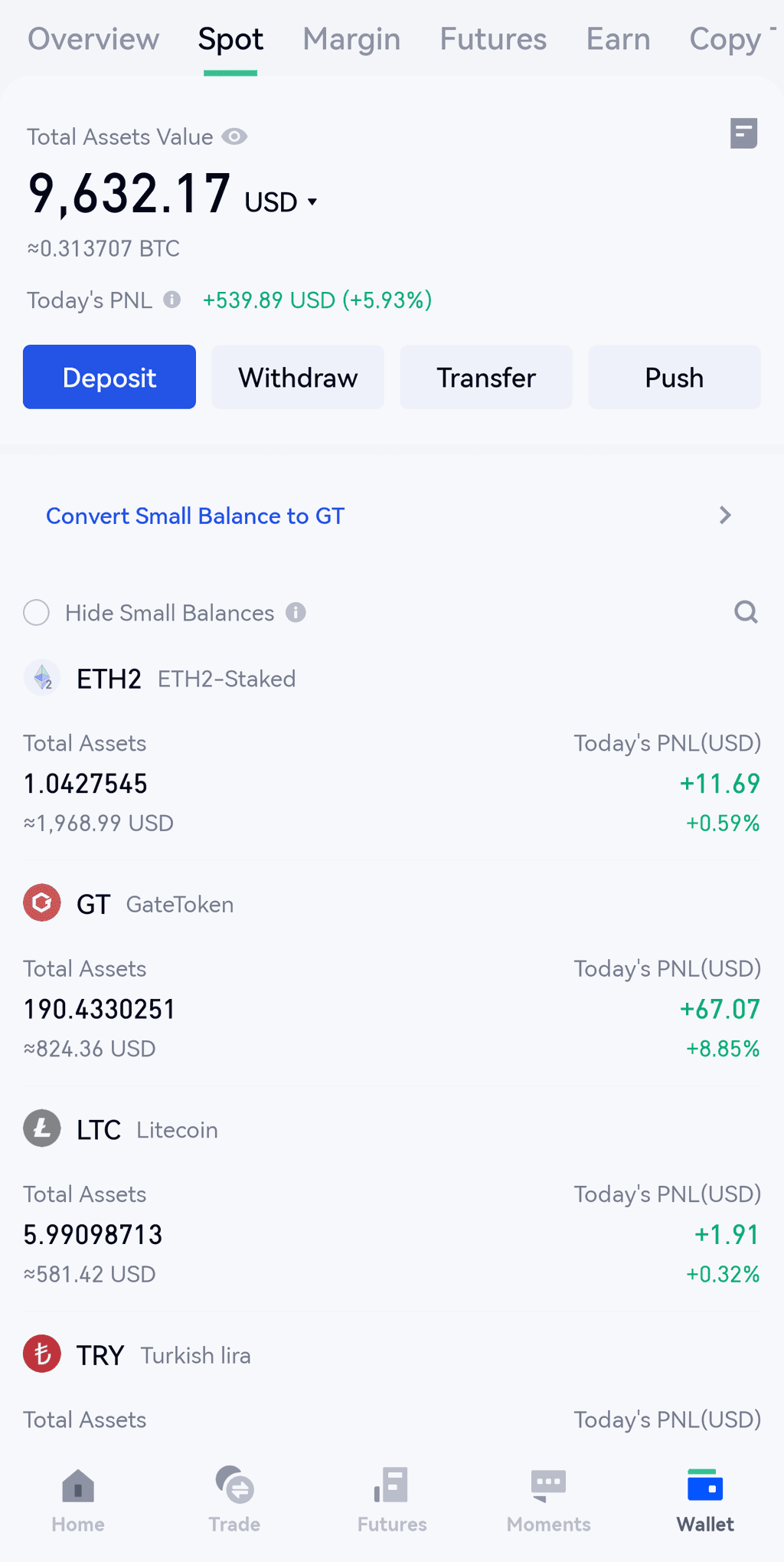
Task: Go to the Home tab
Action: (78, 1500)
